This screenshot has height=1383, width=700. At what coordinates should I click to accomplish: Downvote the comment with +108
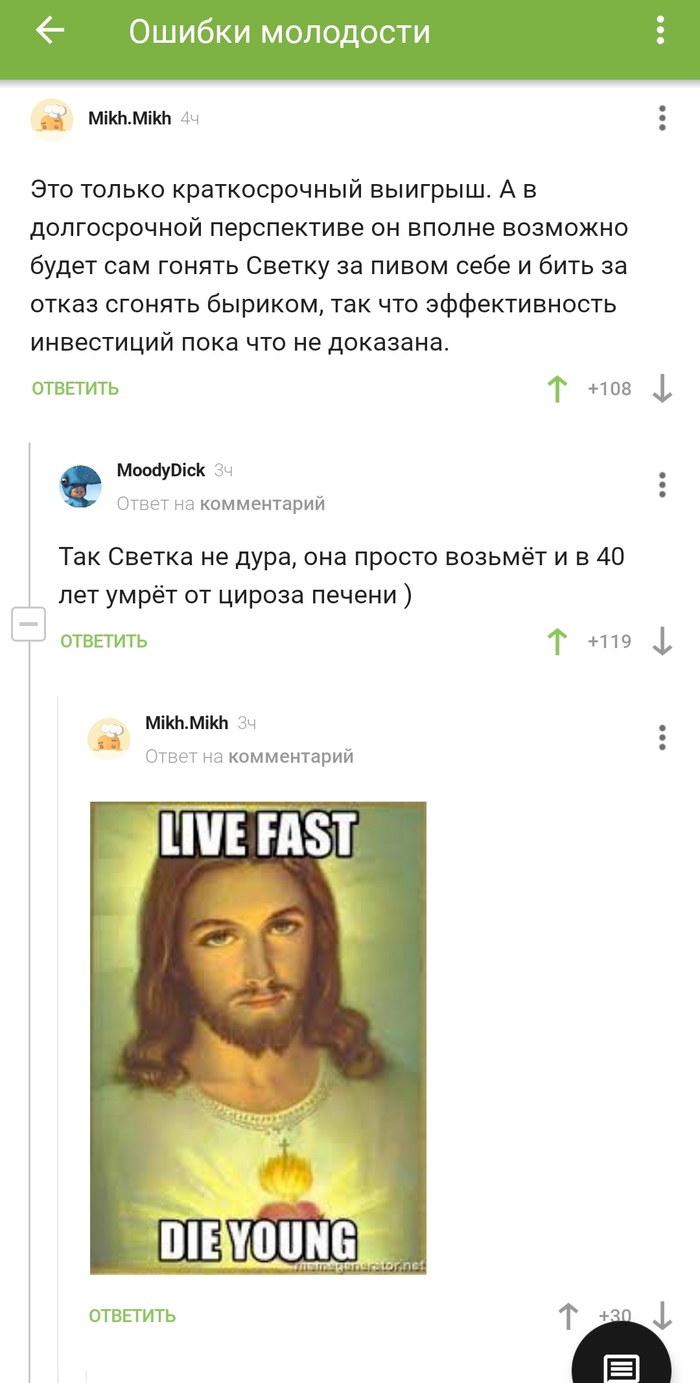(x=662, y=389)
